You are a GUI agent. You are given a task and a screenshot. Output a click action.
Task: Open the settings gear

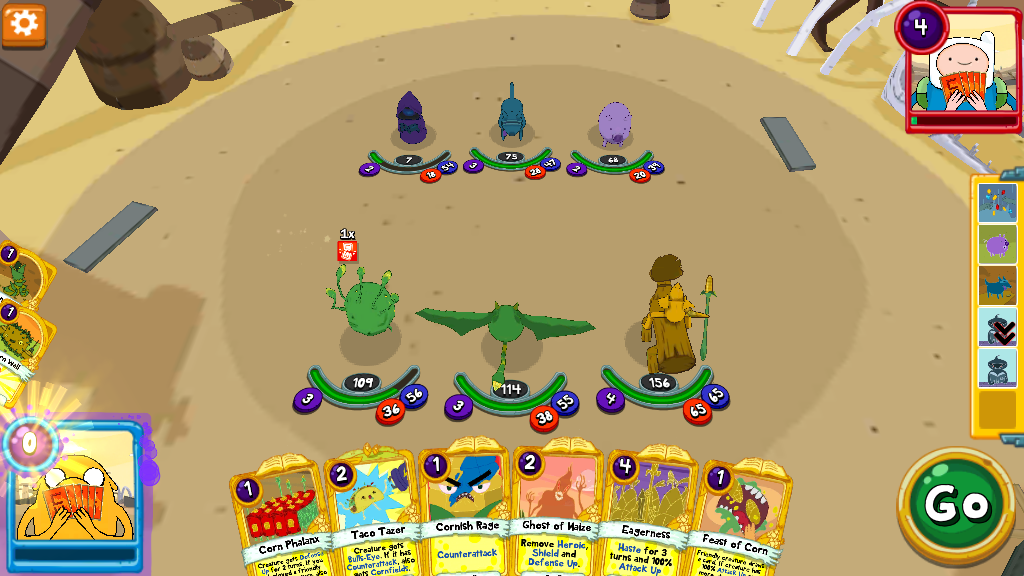[x=23, y=22]
